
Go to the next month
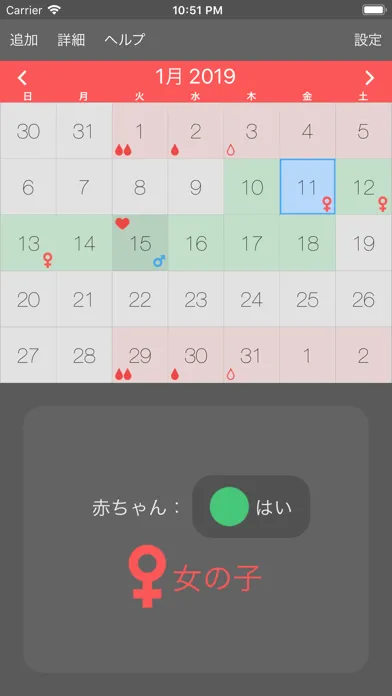(369, 78)
